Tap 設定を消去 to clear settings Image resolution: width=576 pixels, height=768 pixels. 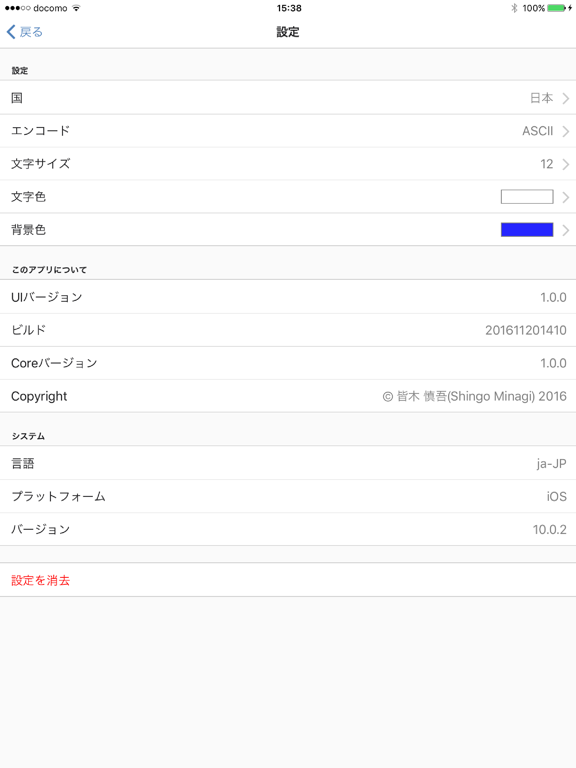(288, 580)
